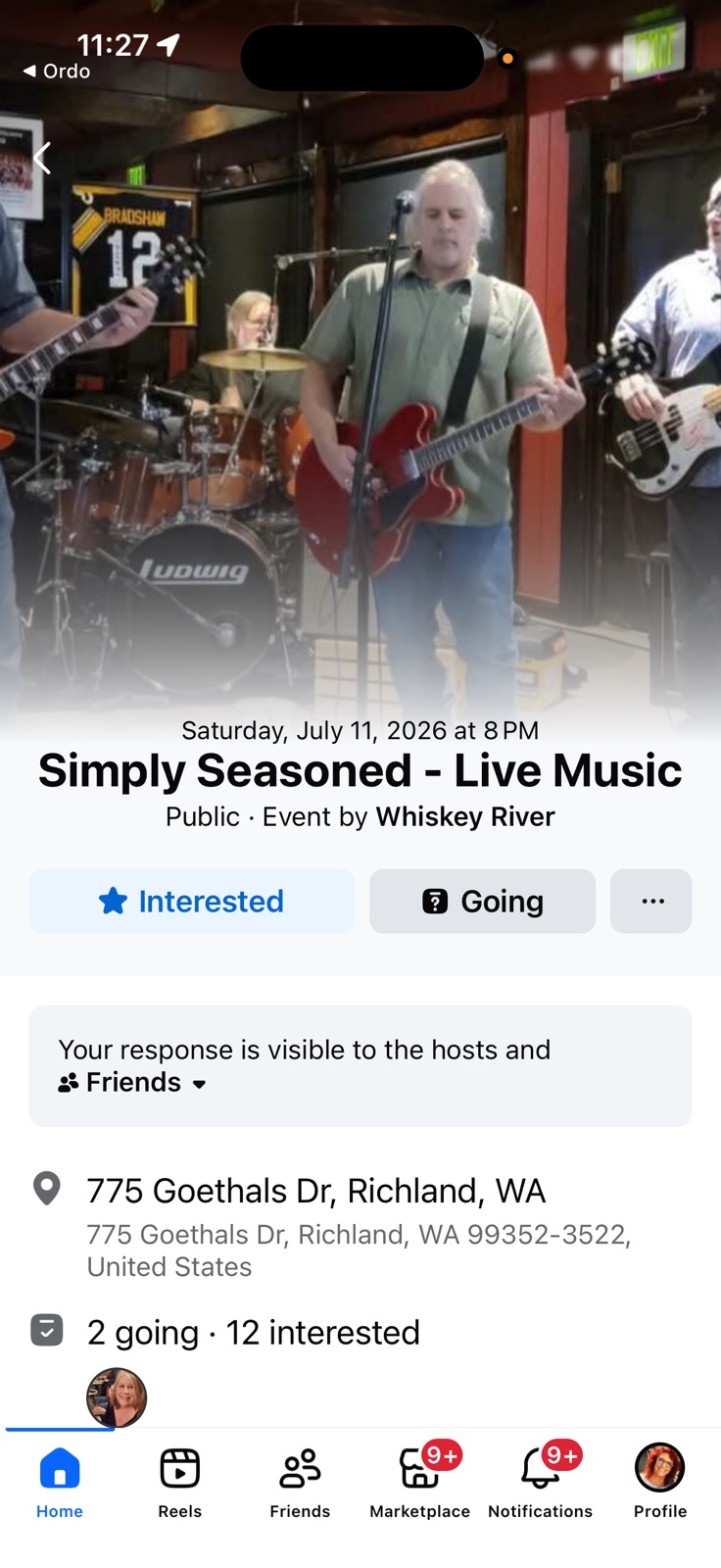Switch to the Reels tab
721x1568 pixels.
coord(180,1481)
